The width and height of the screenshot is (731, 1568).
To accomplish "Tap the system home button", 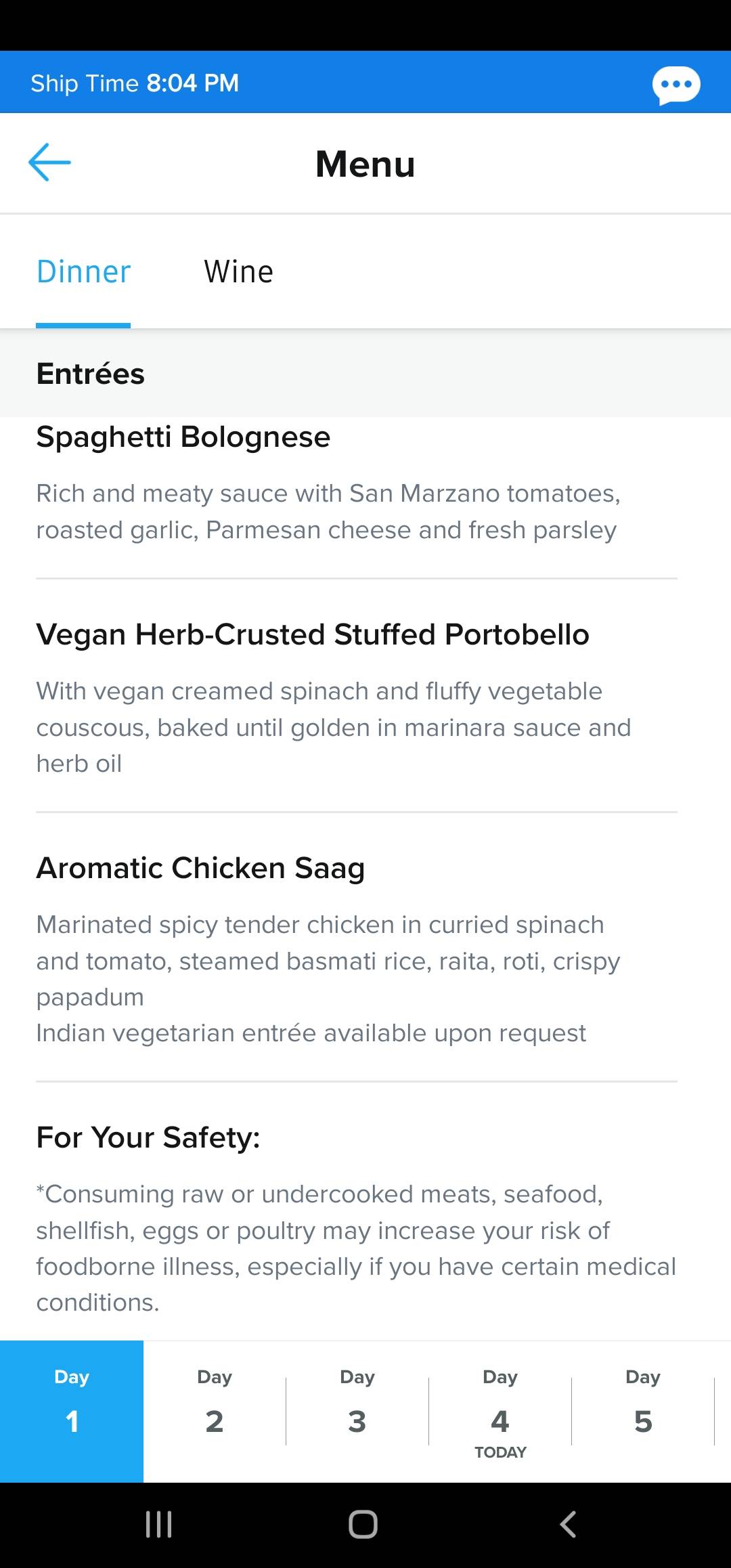I will pos(363,1525).
